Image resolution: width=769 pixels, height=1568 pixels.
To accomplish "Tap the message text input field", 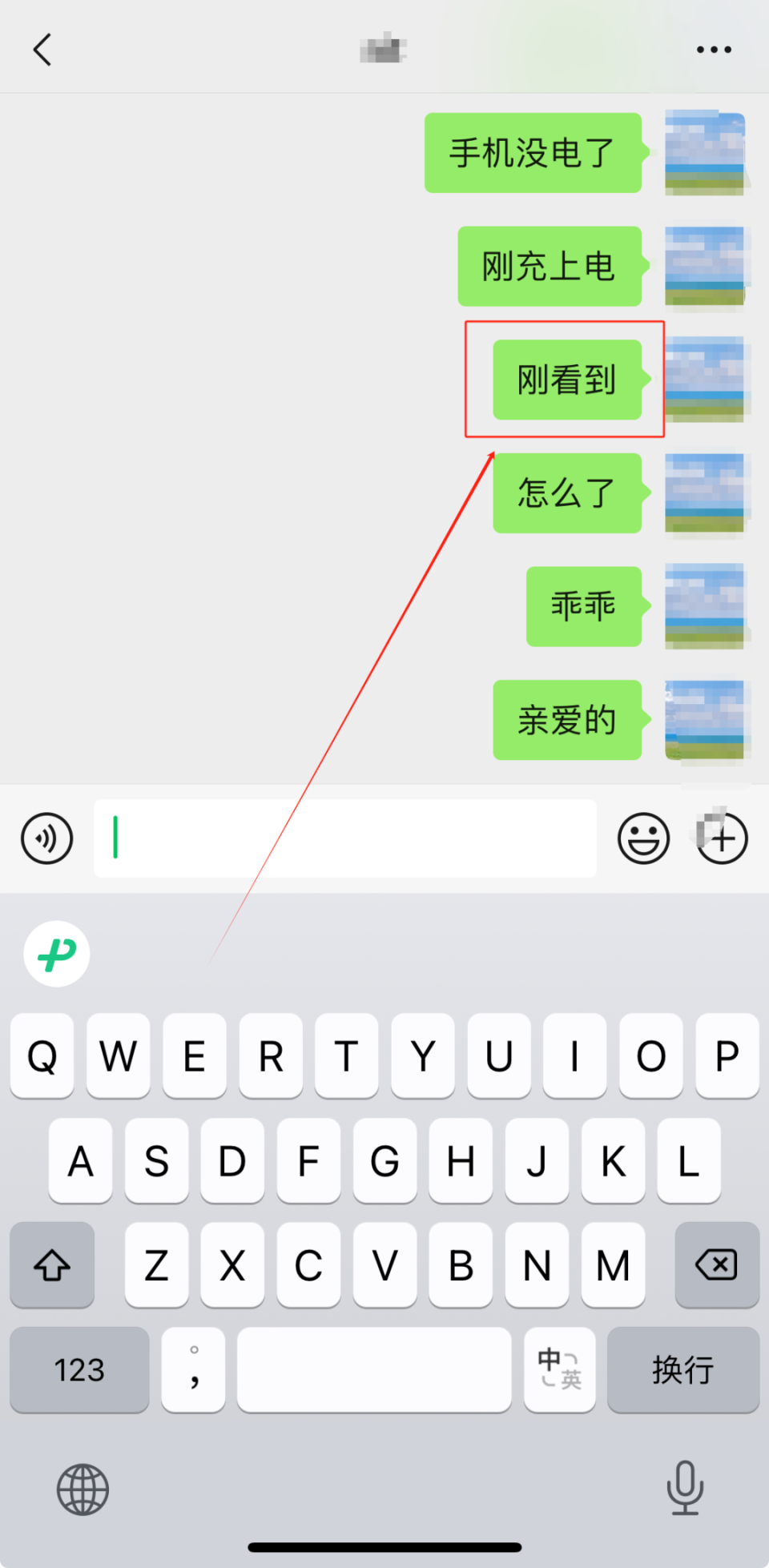I will [x=344, y=838].
